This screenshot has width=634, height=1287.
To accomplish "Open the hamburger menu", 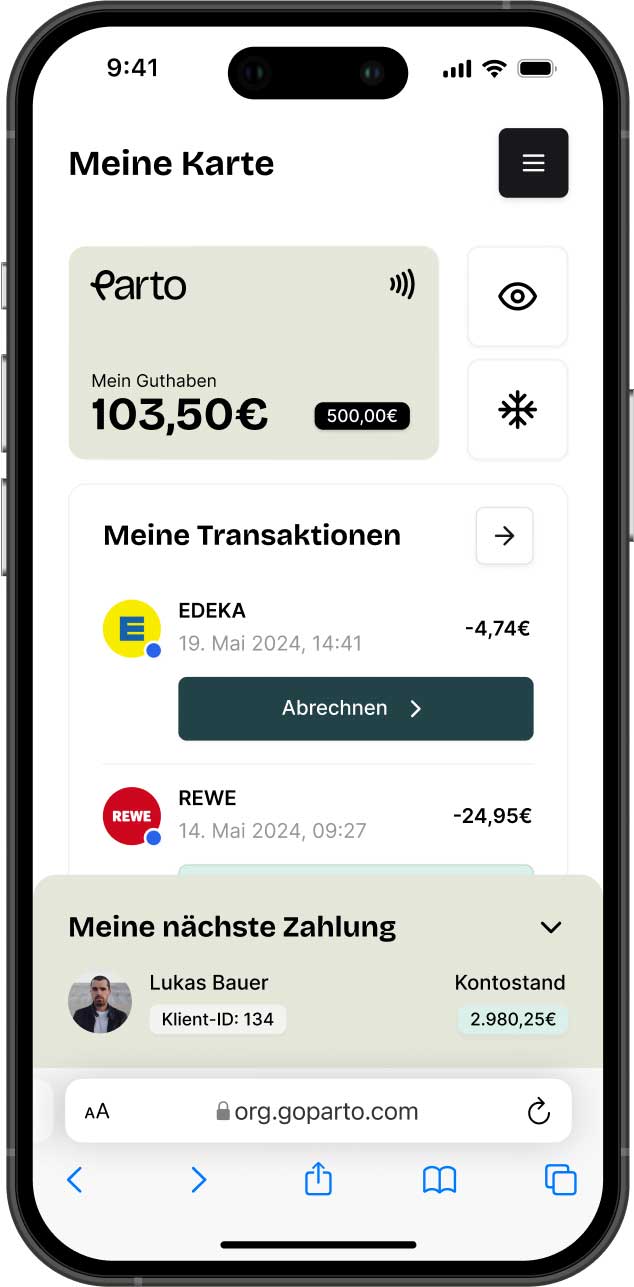I will pos(533,163).
